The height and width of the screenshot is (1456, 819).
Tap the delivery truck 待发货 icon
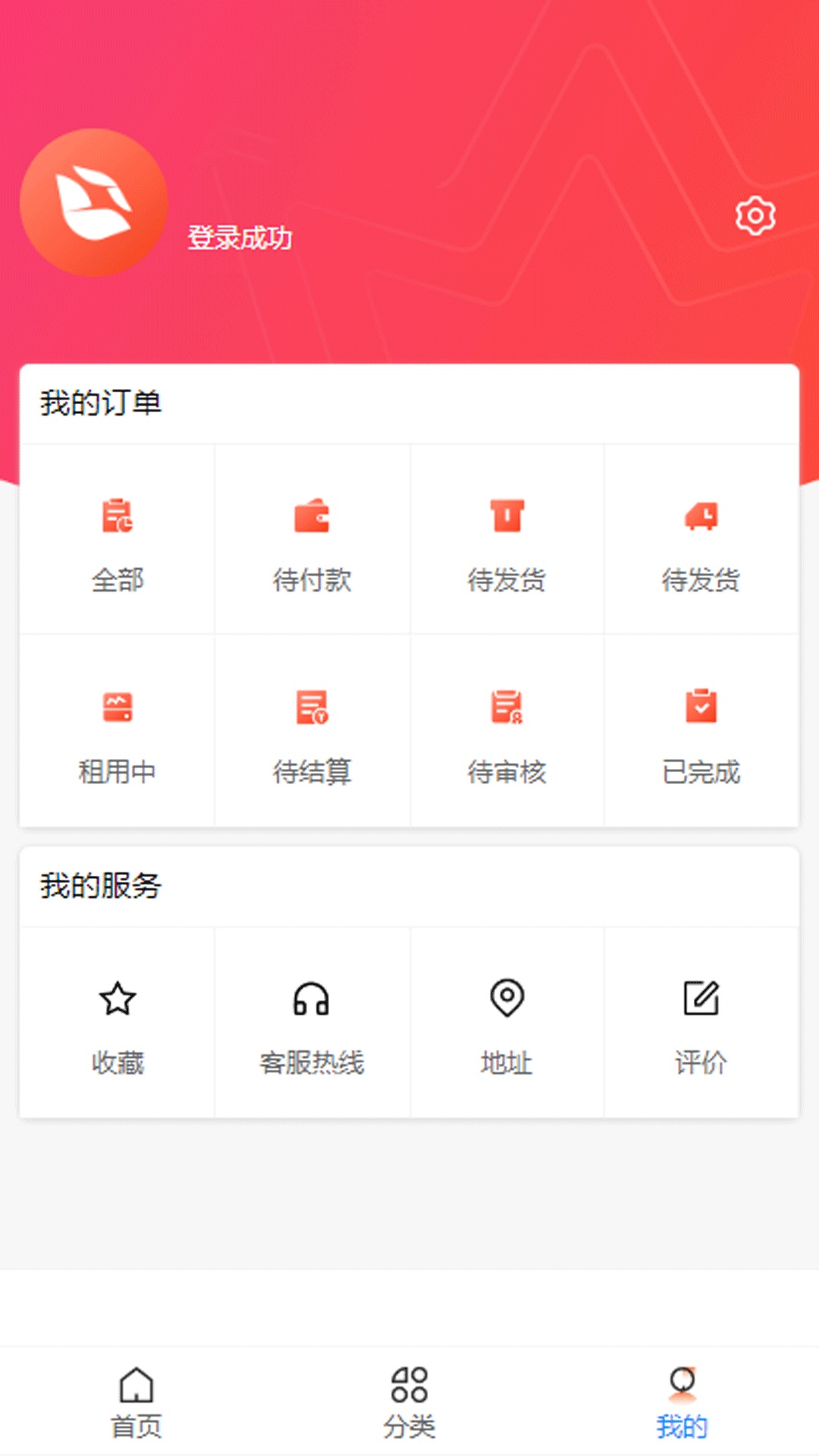click(702, 516)
